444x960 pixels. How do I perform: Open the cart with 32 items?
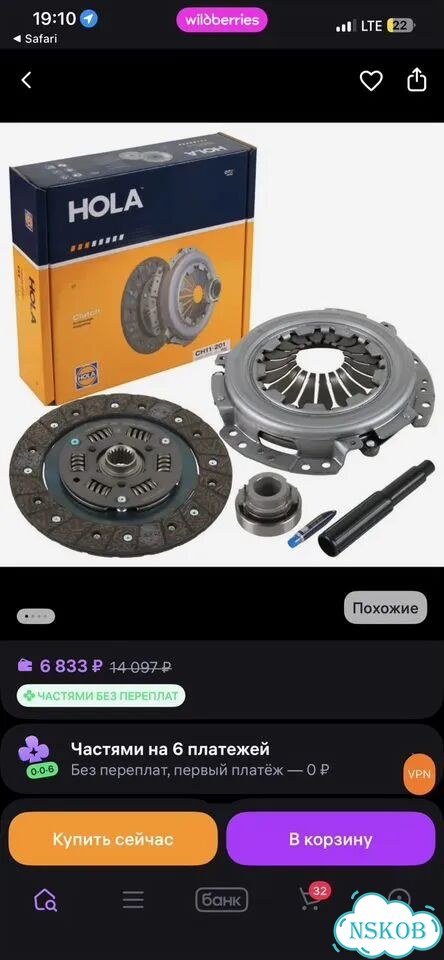pos(311,899)
